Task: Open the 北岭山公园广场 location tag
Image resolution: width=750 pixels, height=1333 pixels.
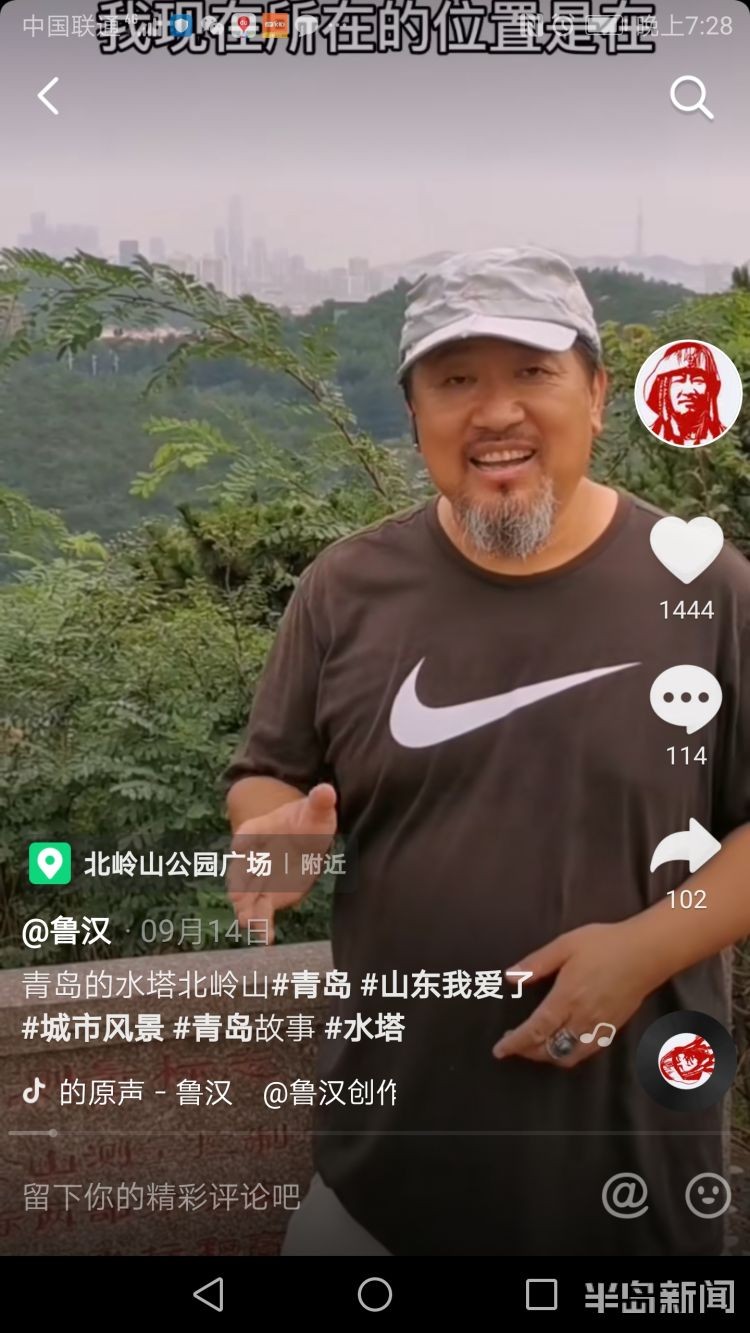Action: [x=177, y=864]
